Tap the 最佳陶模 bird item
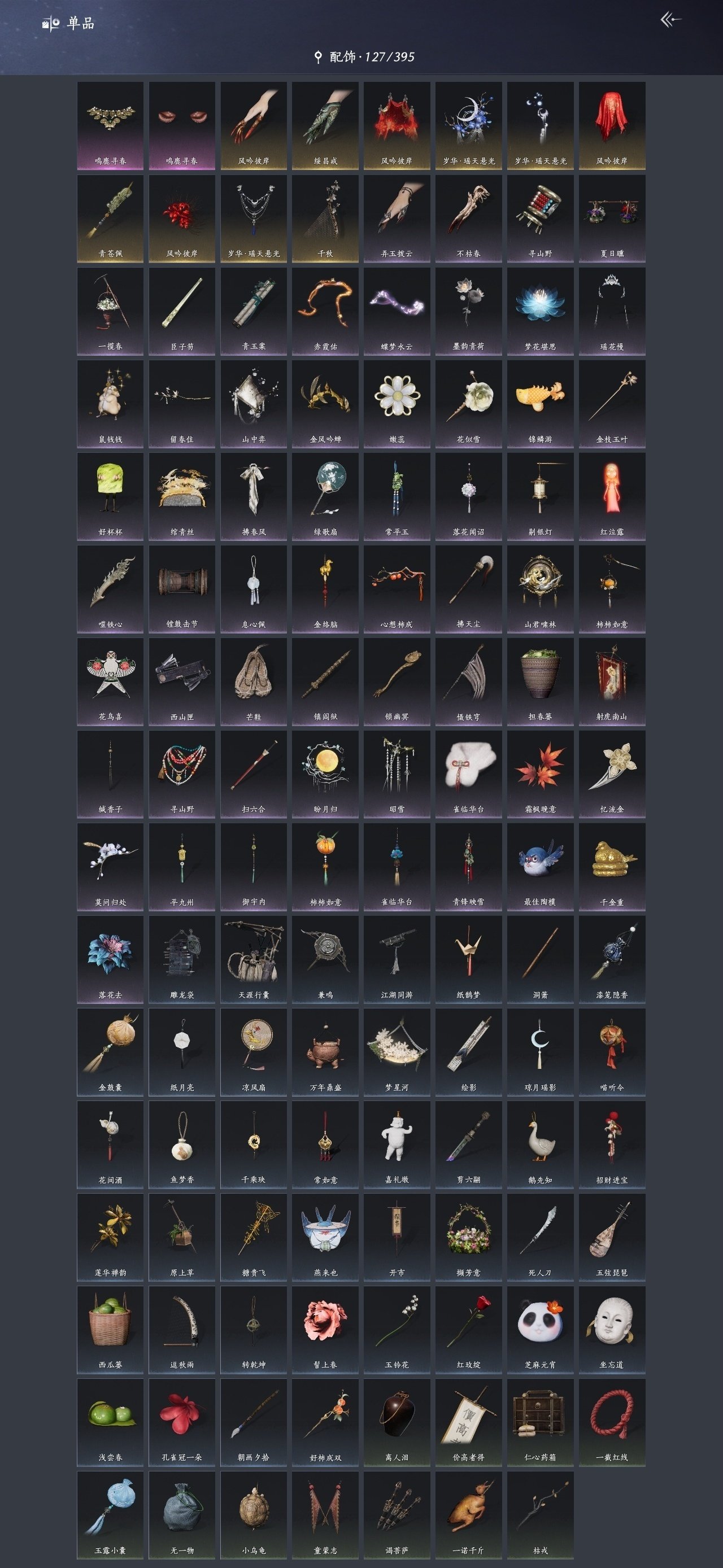This screenshot has width=723, height=1568. (540, 866)
